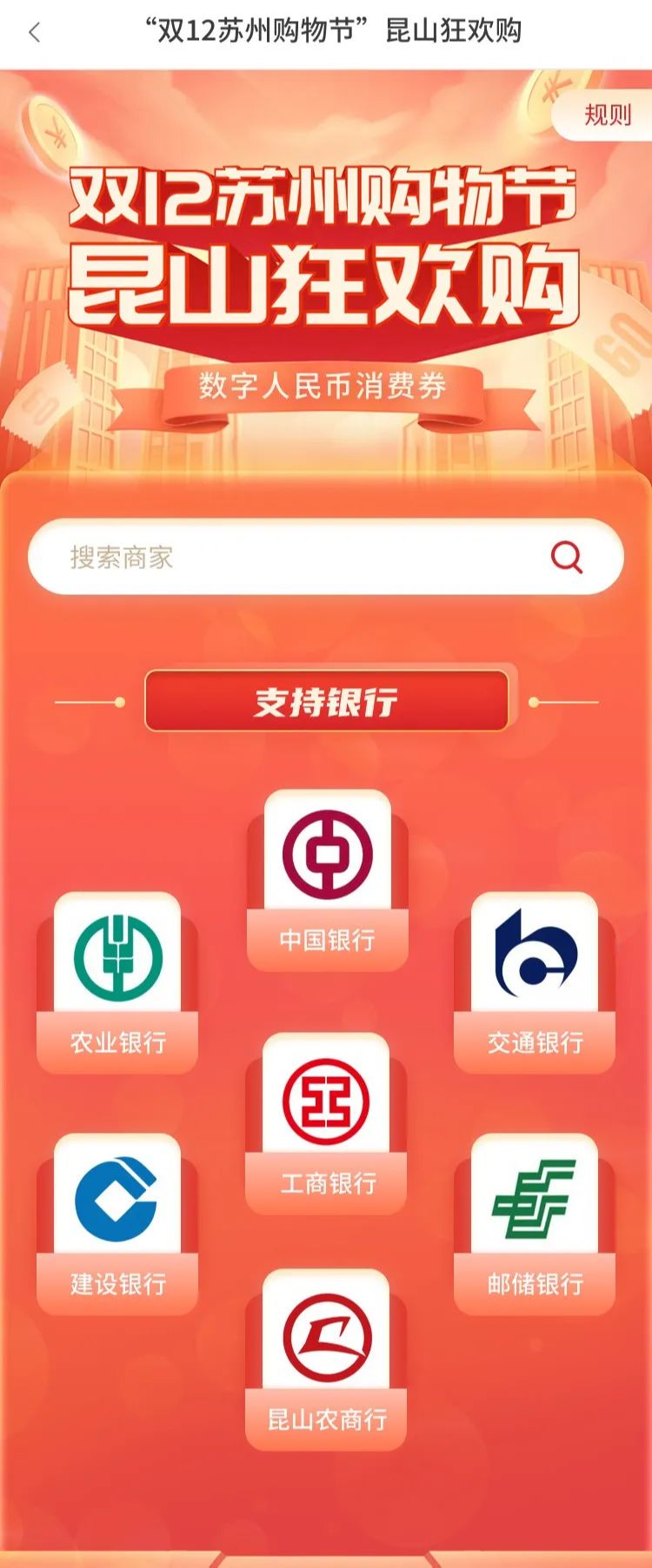The image size is (652, 1568).
Task: Open 昆山农商行 bank card
Action: click(326, 1360)
